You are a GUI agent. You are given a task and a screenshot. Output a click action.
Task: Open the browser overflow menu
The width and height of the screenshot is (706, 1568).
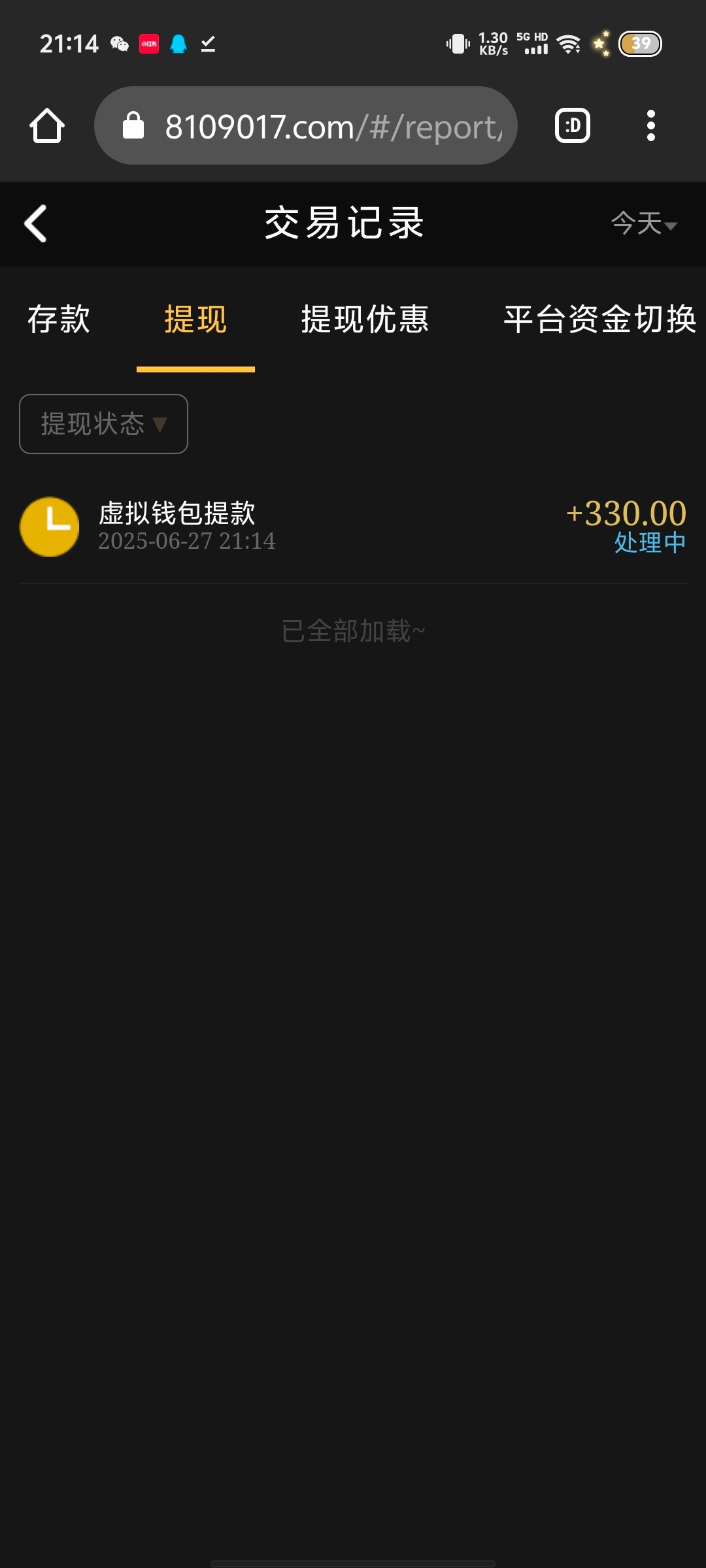pyautogui.click(x=650, y=125)
